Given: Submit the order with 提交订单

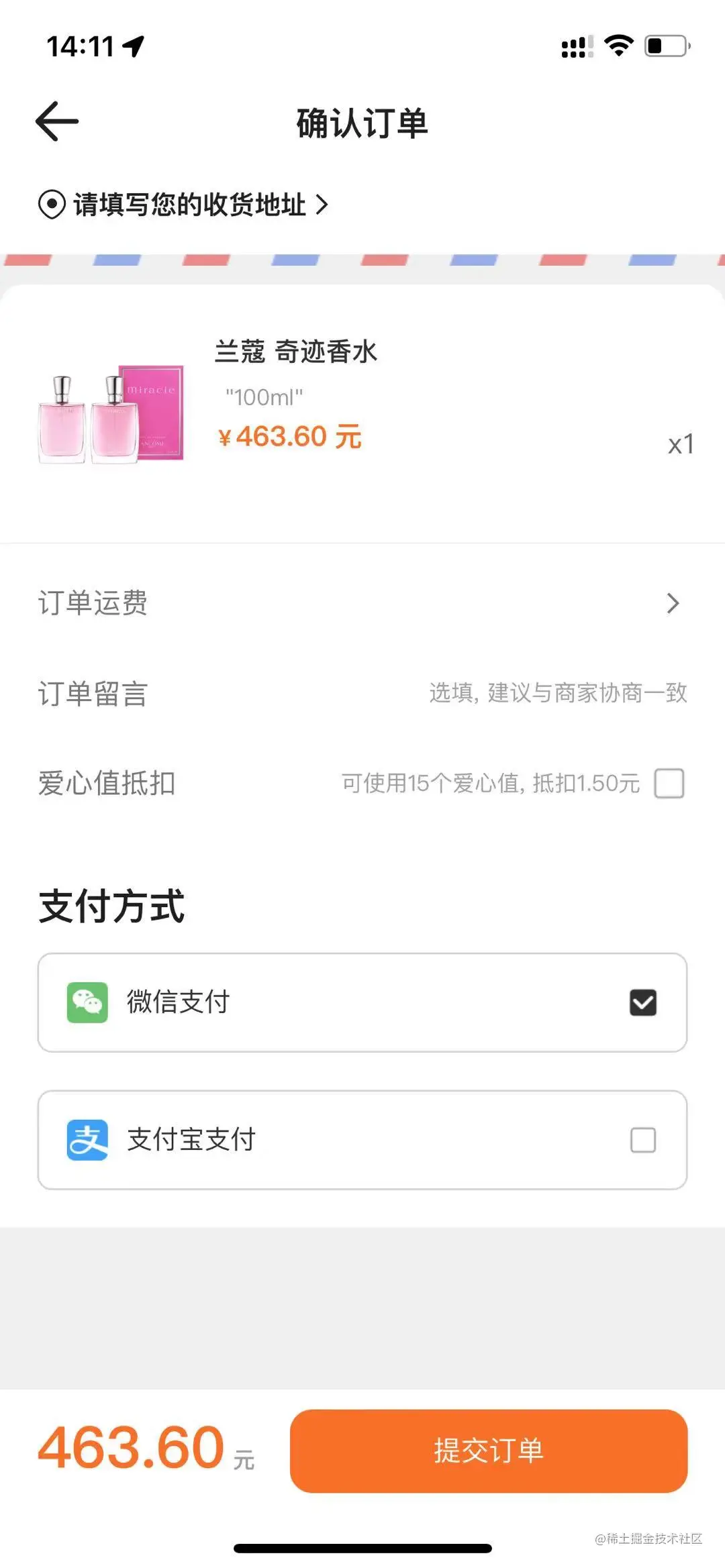Looking at the screenshot, I should click(488, 1451).
